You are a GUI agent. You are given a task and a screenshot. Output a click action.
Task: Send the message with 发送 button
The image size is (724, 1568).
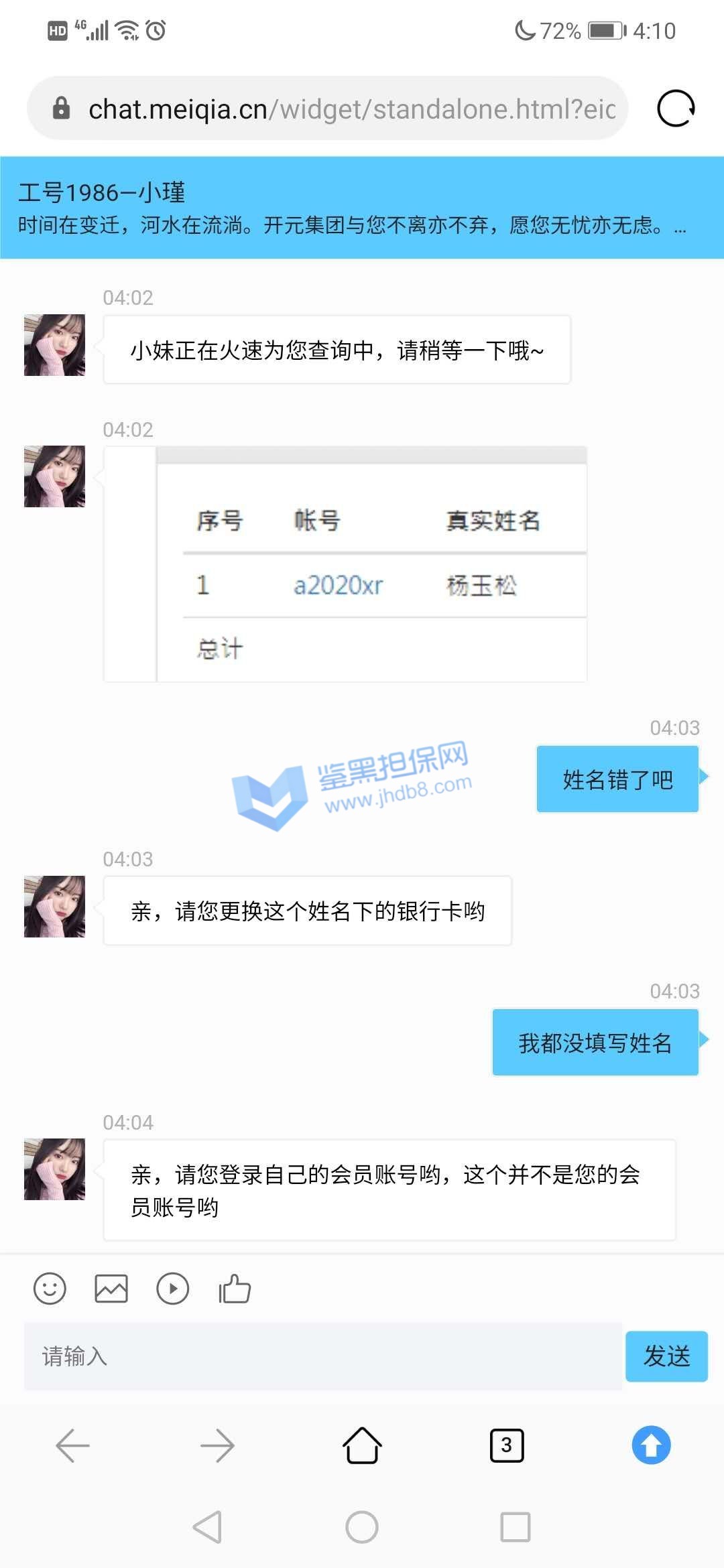666,1356
